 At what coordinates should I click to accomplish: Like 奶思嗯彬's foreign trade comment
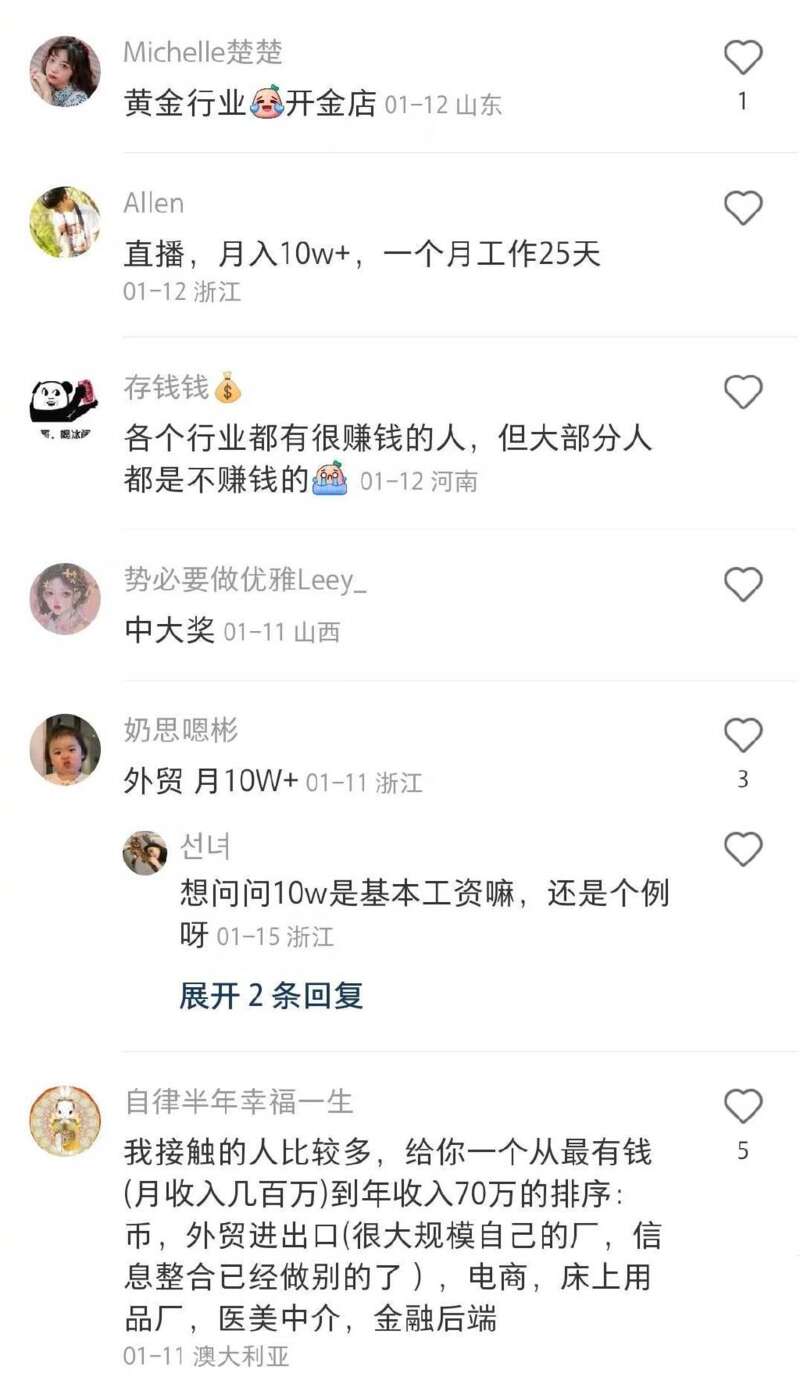(742, 736)
